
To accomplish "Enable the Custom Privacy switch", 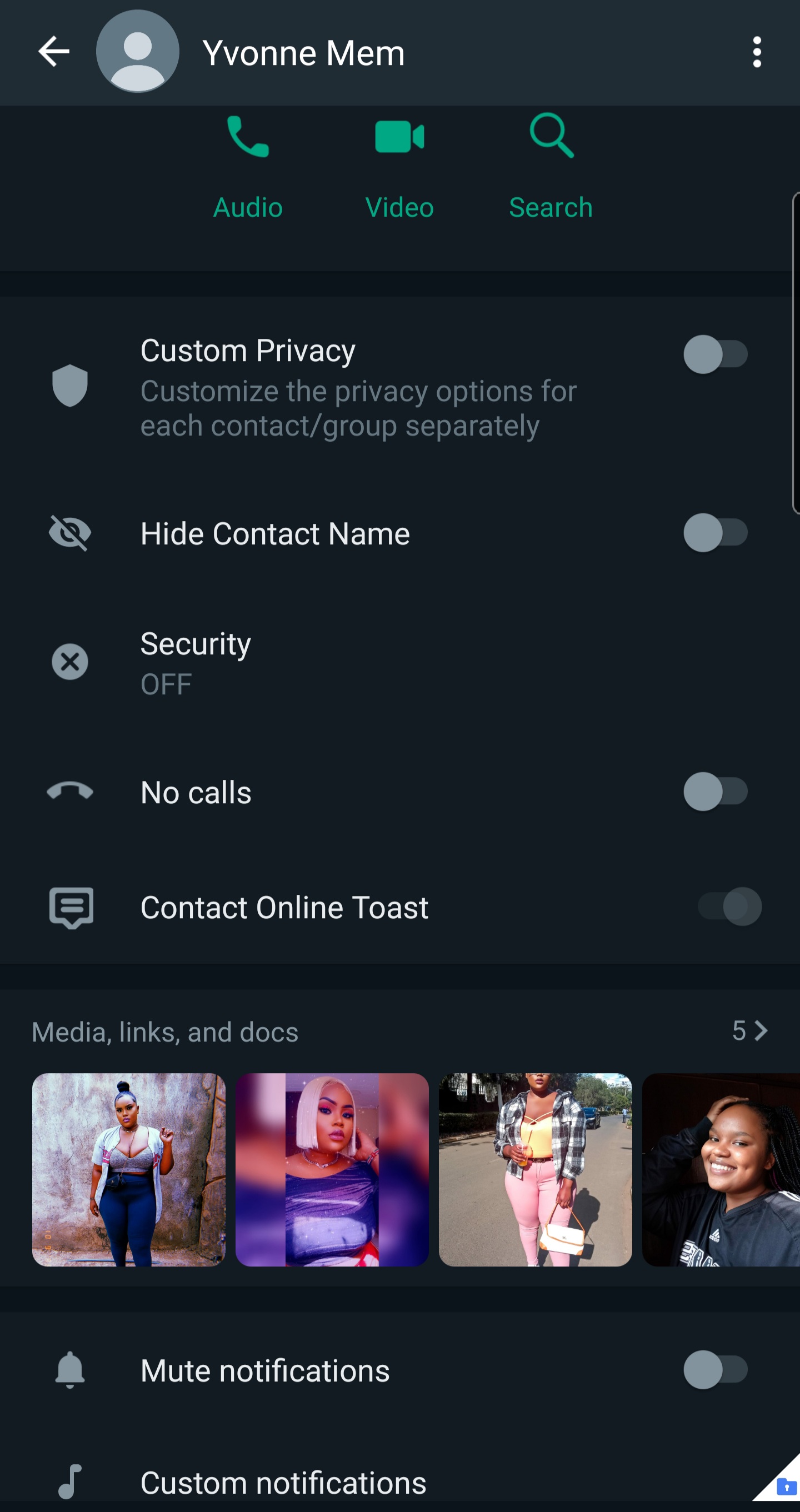I will (715, 354).
